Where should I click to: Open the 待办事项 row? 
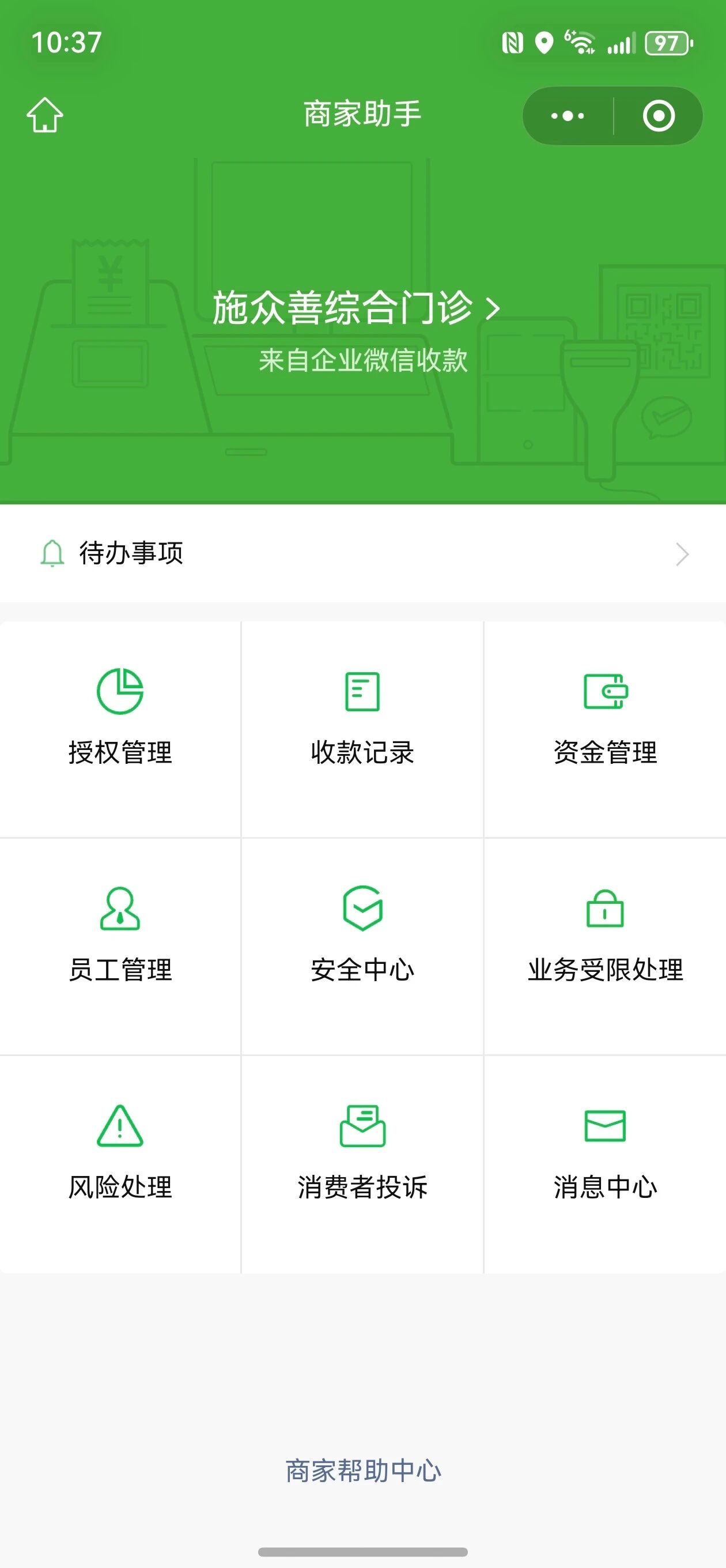pos(362,553)
